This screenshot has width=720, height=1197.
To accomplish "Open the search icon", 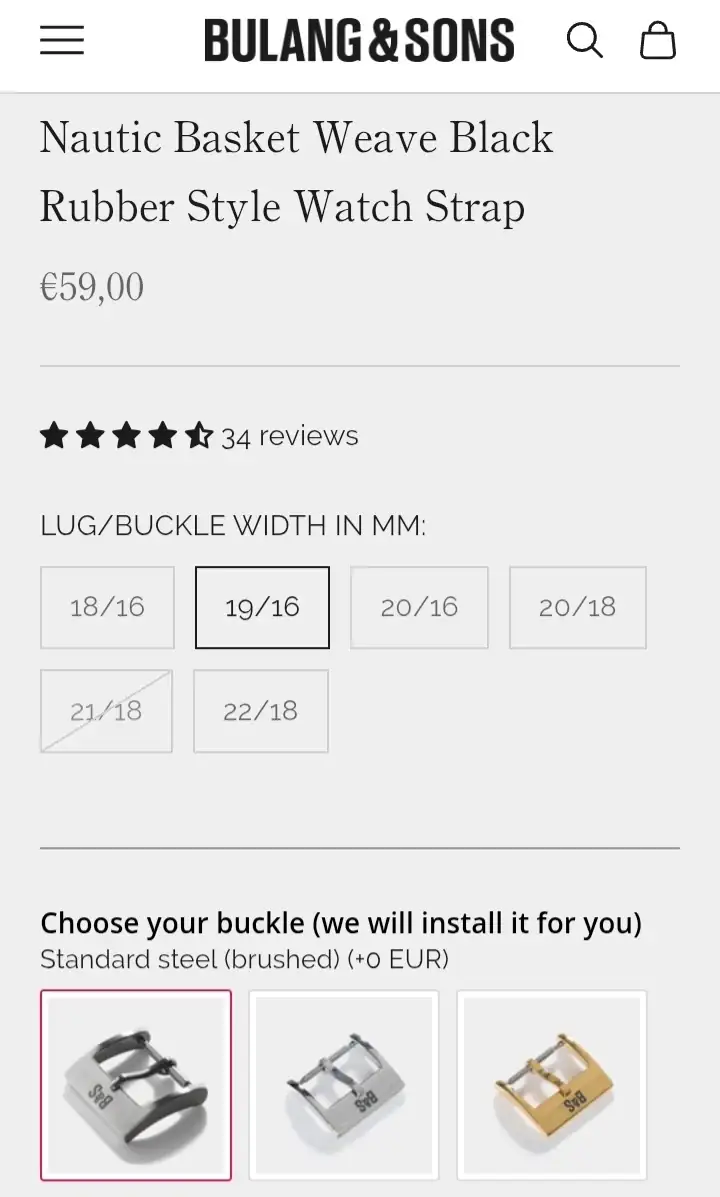I will [x=585, y=40].
